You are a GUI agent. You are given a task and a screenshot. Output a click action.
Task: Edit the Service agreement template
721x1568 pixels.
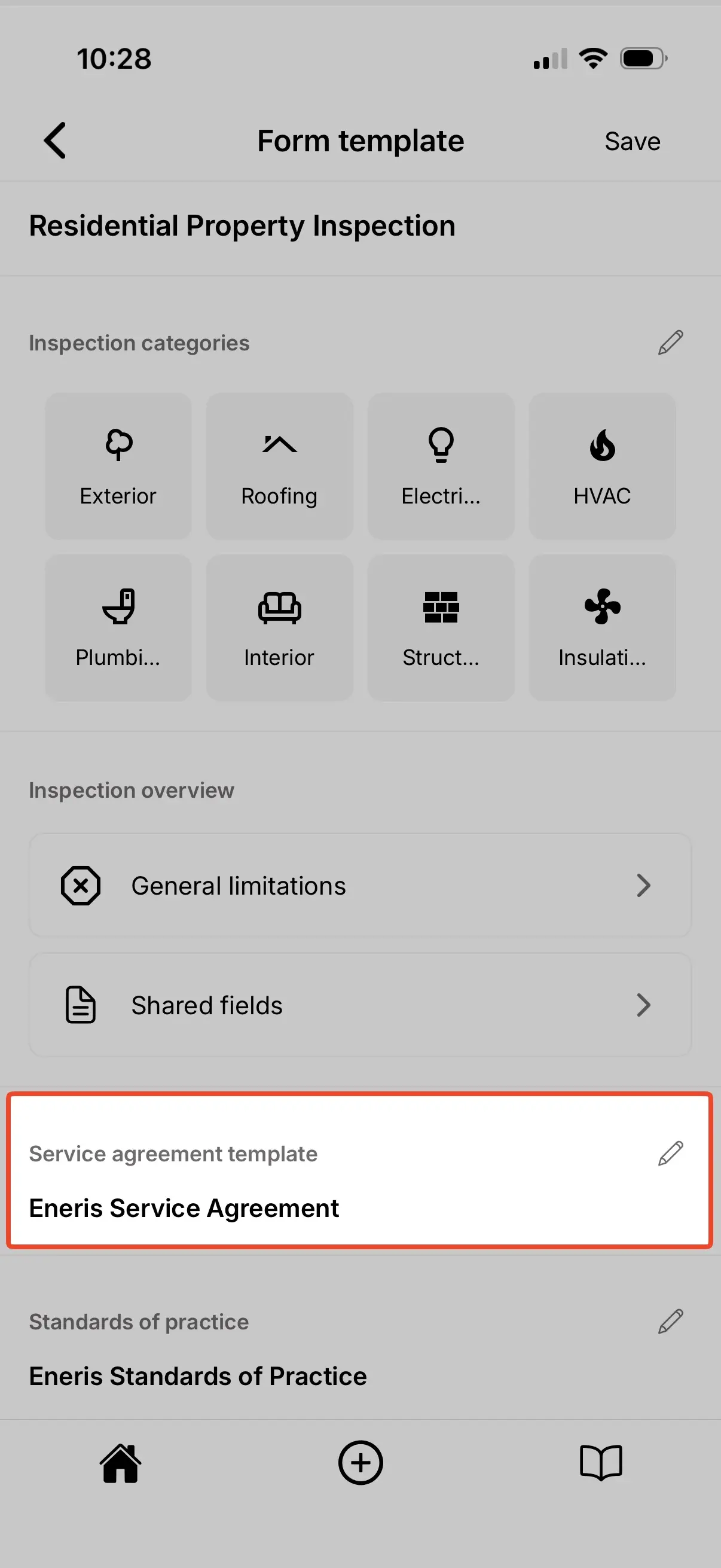[x=670, y=1154]
